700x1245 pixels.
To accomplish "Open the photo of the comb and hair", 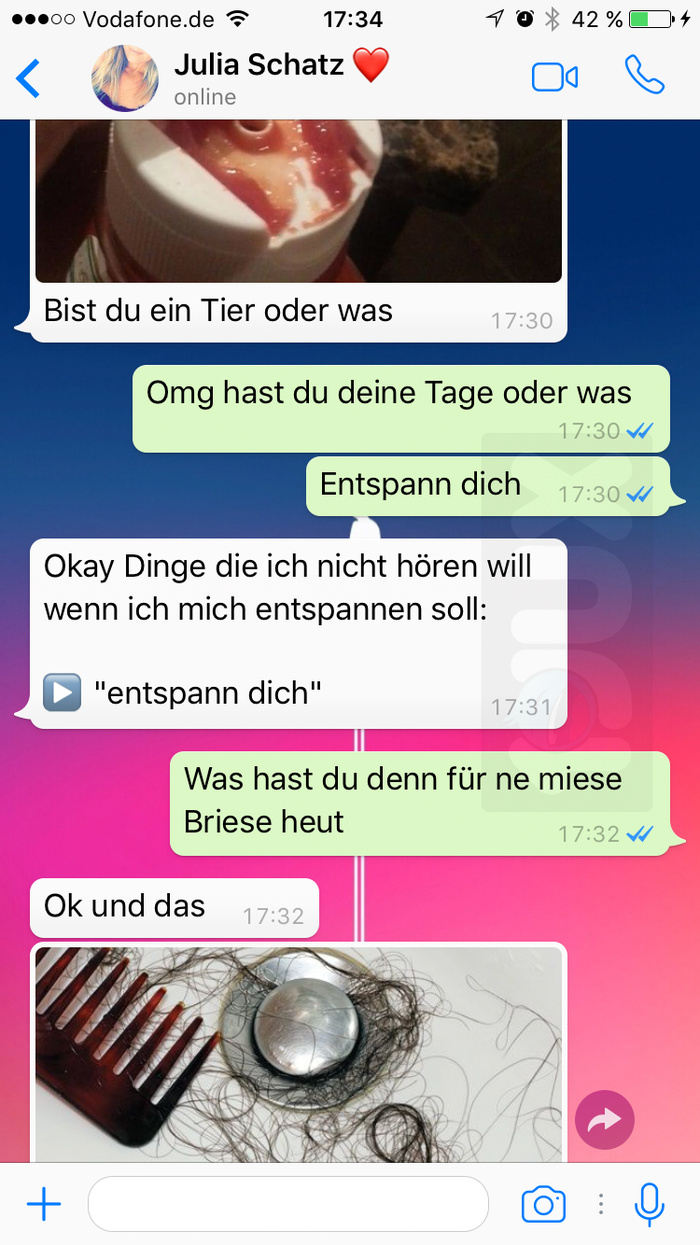I will 298,1055.
